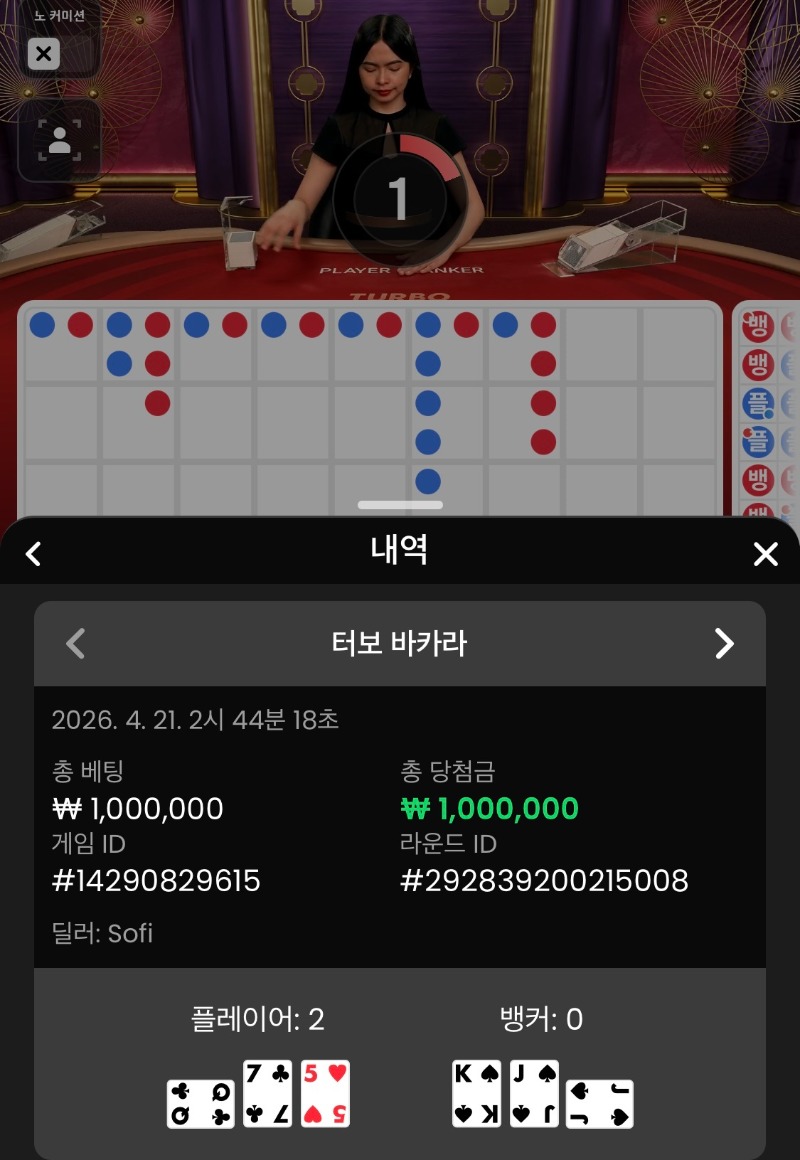The height and width of the screenshot is (1160, 800).
Task: Show the previous round history record
Action: tap(76, 644)
